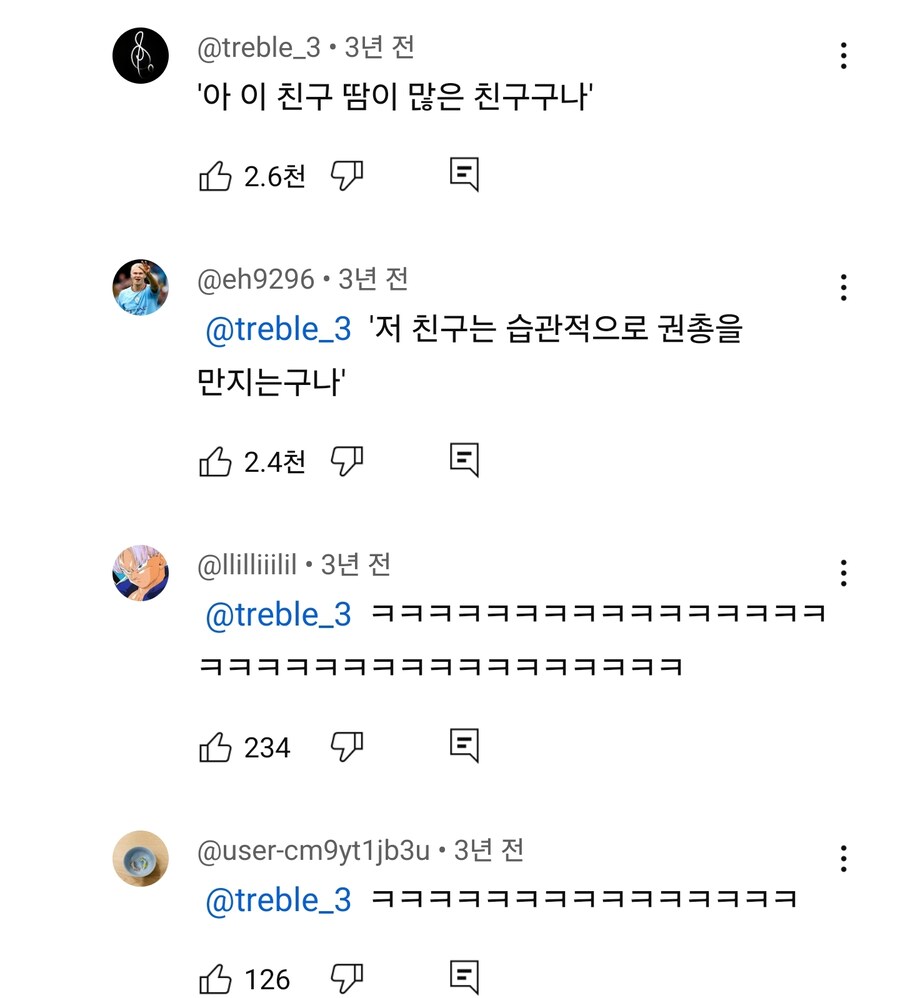The height and width of the screenshot is (998, 900).
Task: Dislike @eh9296's reply using thumbs down icon
Action: [x=347, y=459]
